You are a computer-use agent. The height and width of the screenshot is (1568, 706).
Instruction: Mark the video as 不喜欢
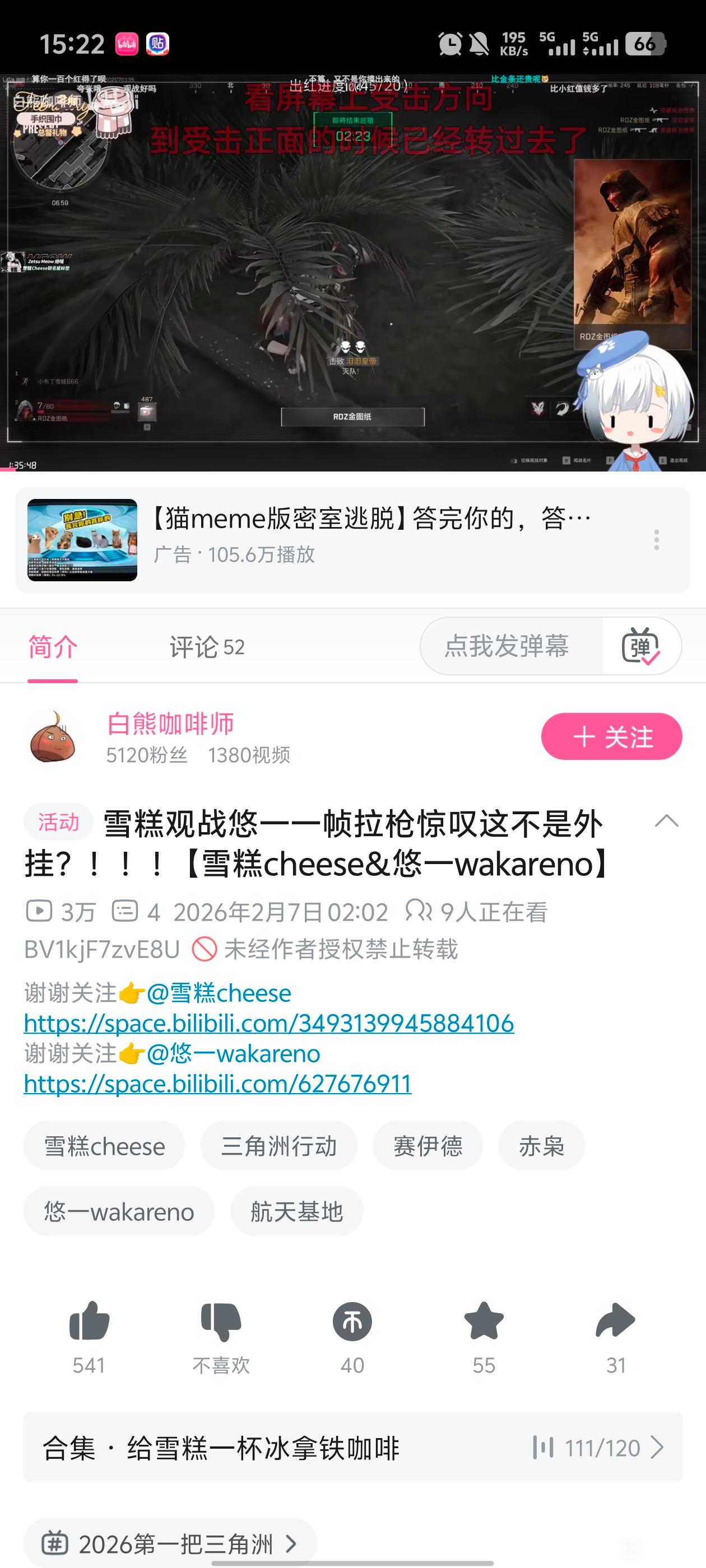click(x=221, y=1323)
